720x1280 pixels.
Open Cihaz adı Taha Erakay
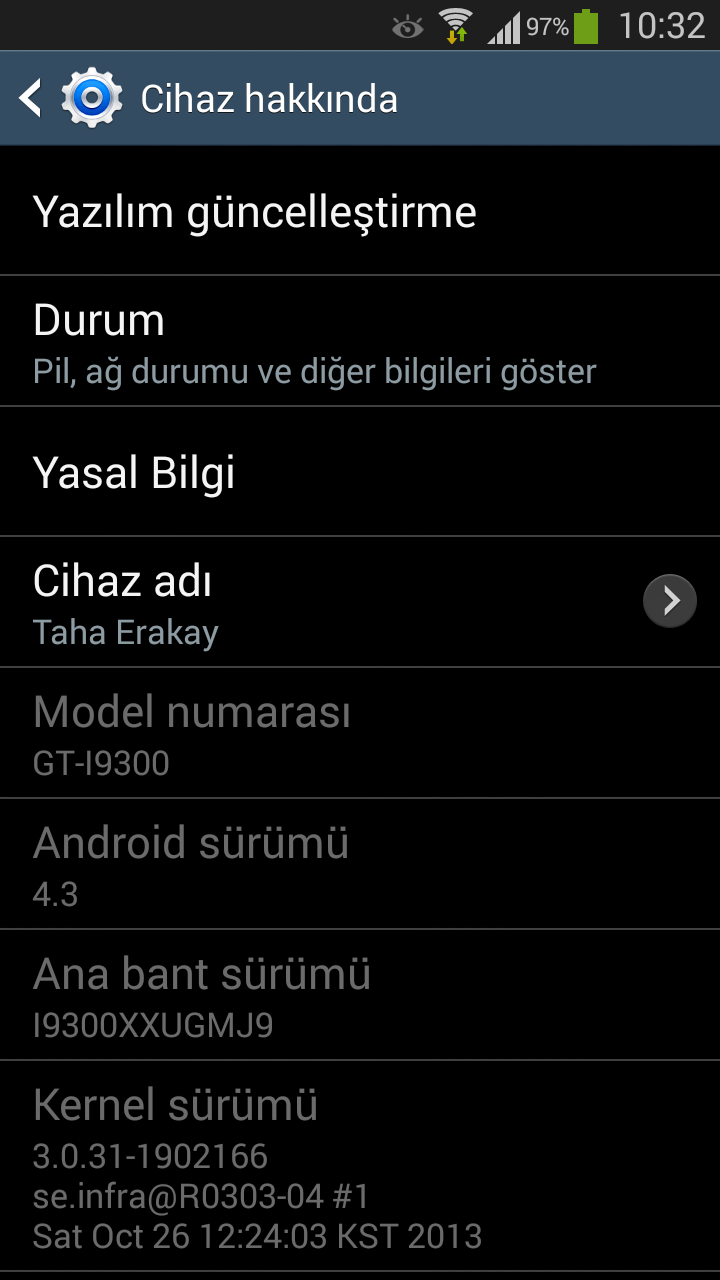[x=360, y=602]
